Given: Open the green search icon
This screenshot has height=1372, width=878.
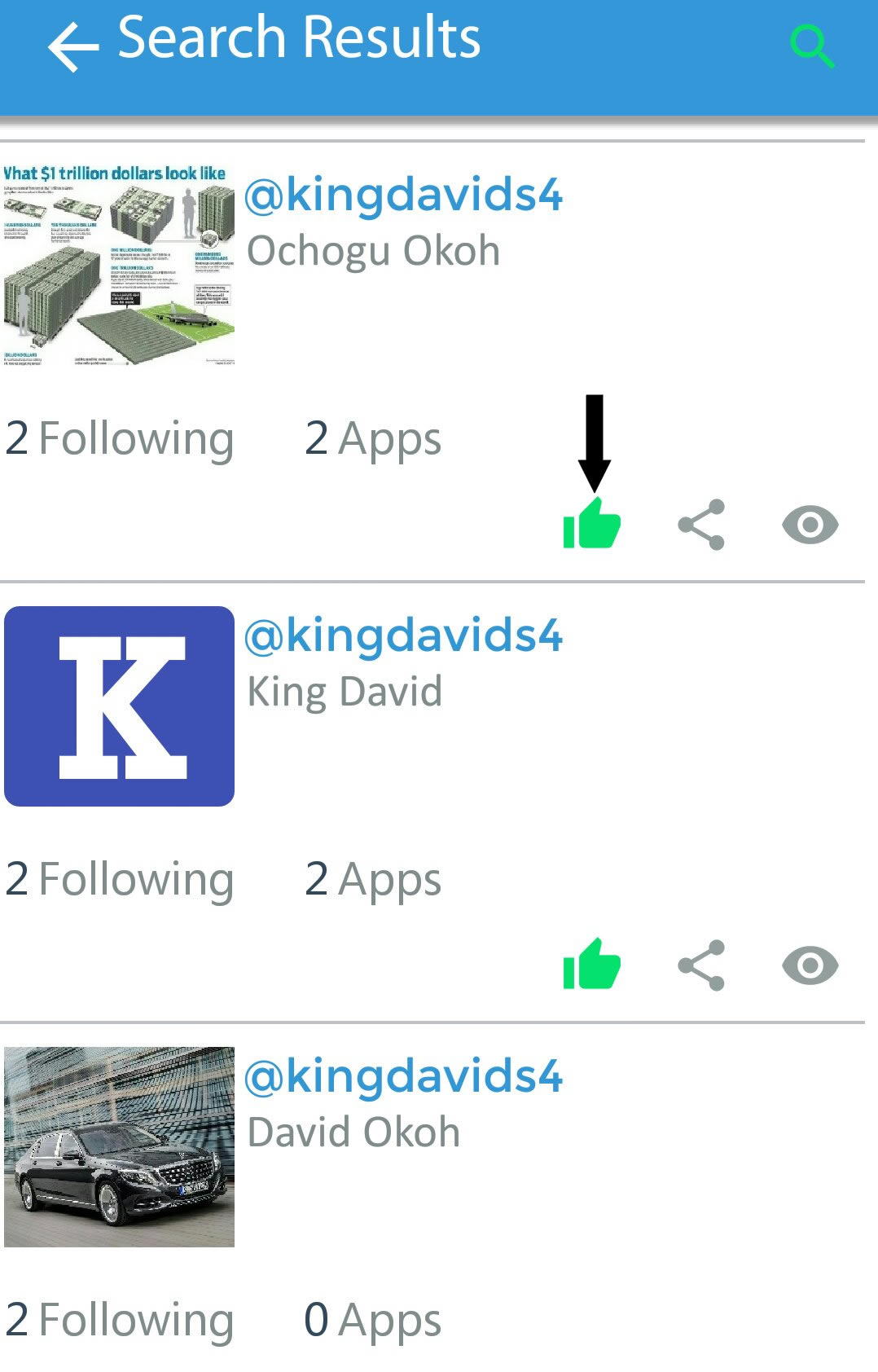Looking at the screenshot, I should tap(811, 46).
